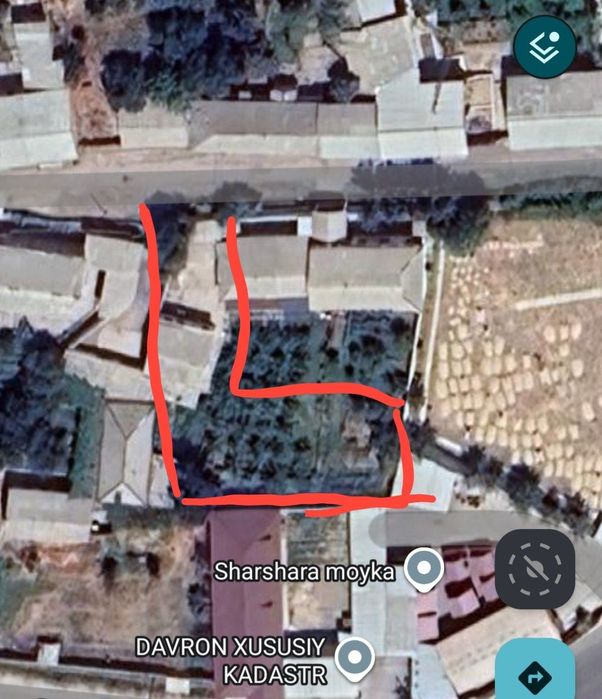Select the Sharshara moyka place marker
The image size is (602, 699).
[427, 570]
